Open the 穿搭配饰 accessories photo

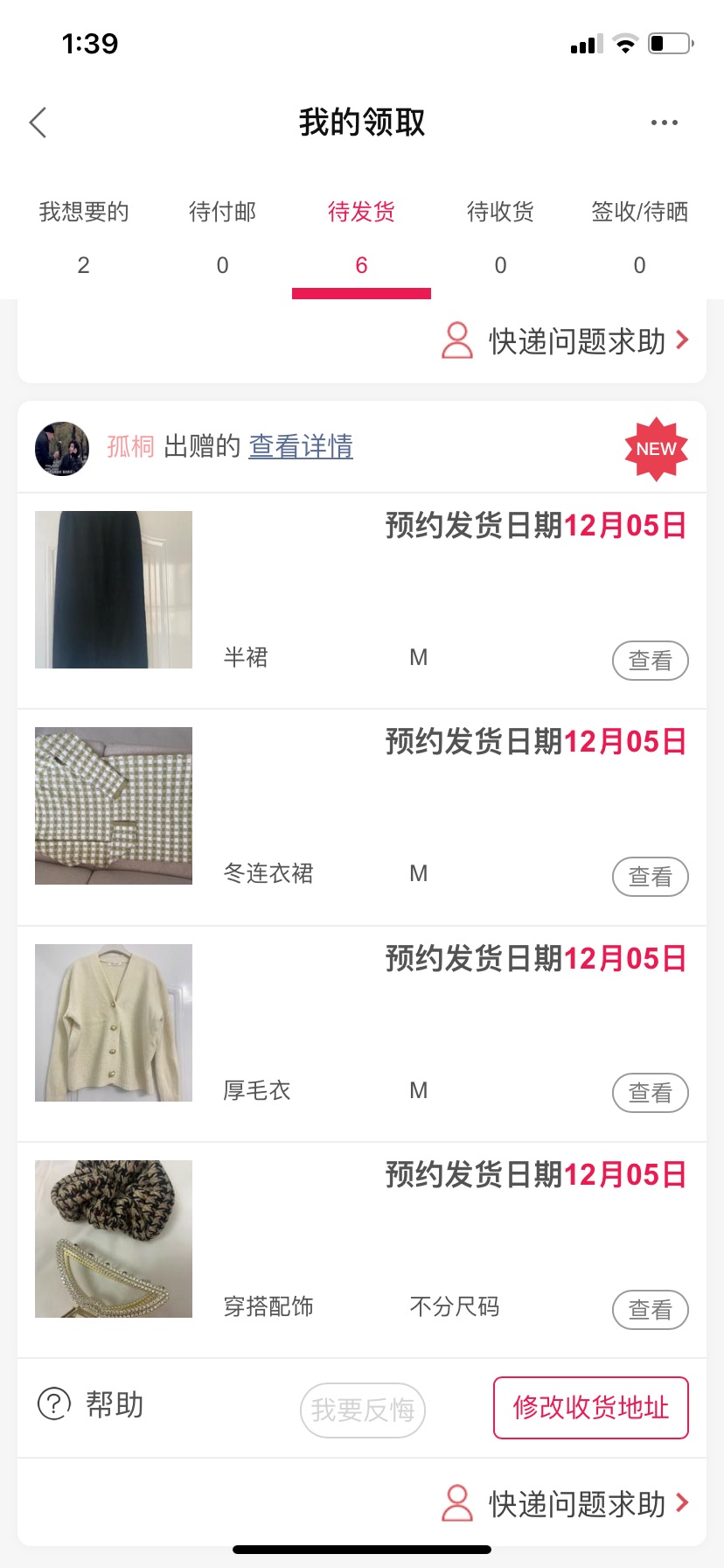(114, 1239)
